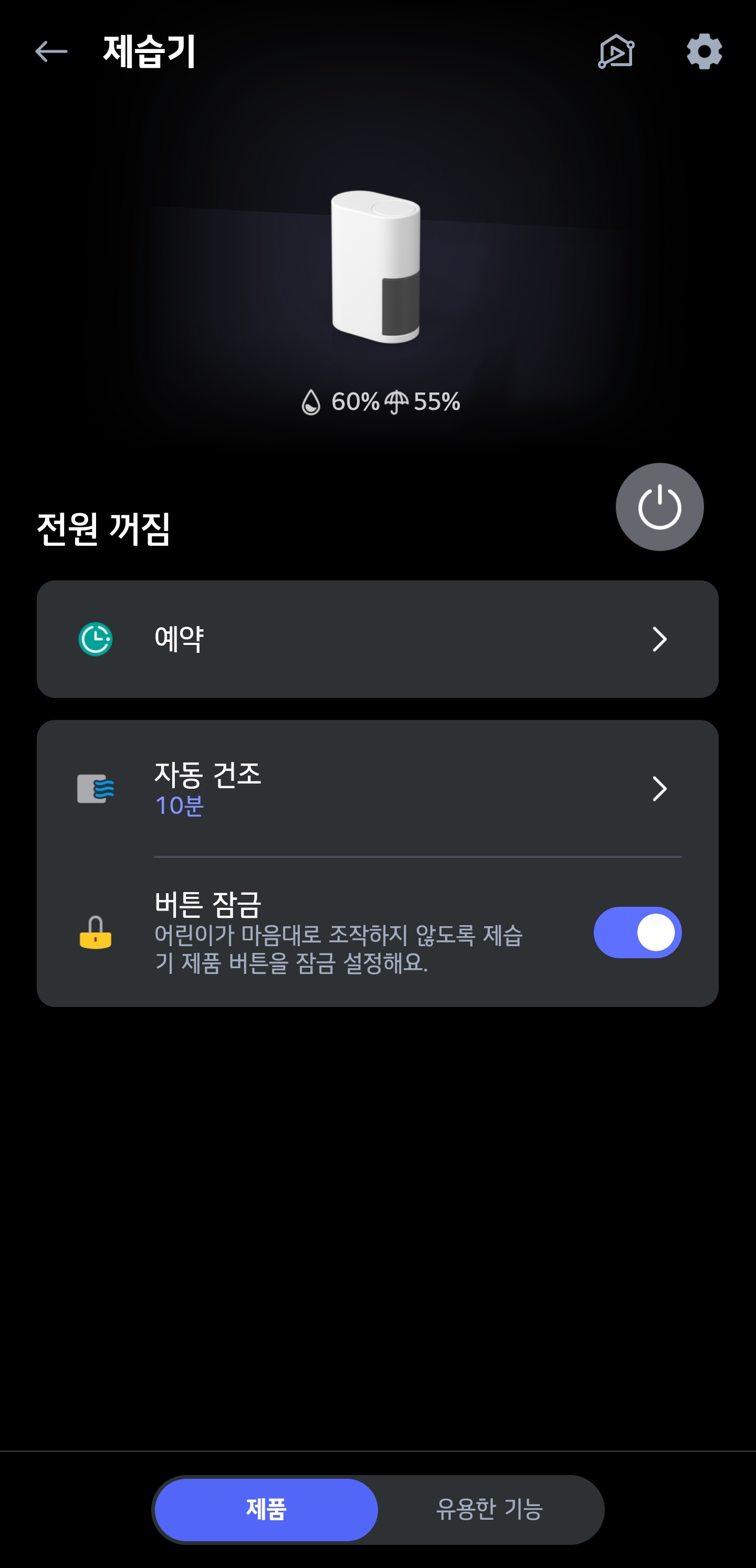The image size is (756, 1568).
Task: Disable the 버튼 잠금 switch
Action: (x=637, y=932)
